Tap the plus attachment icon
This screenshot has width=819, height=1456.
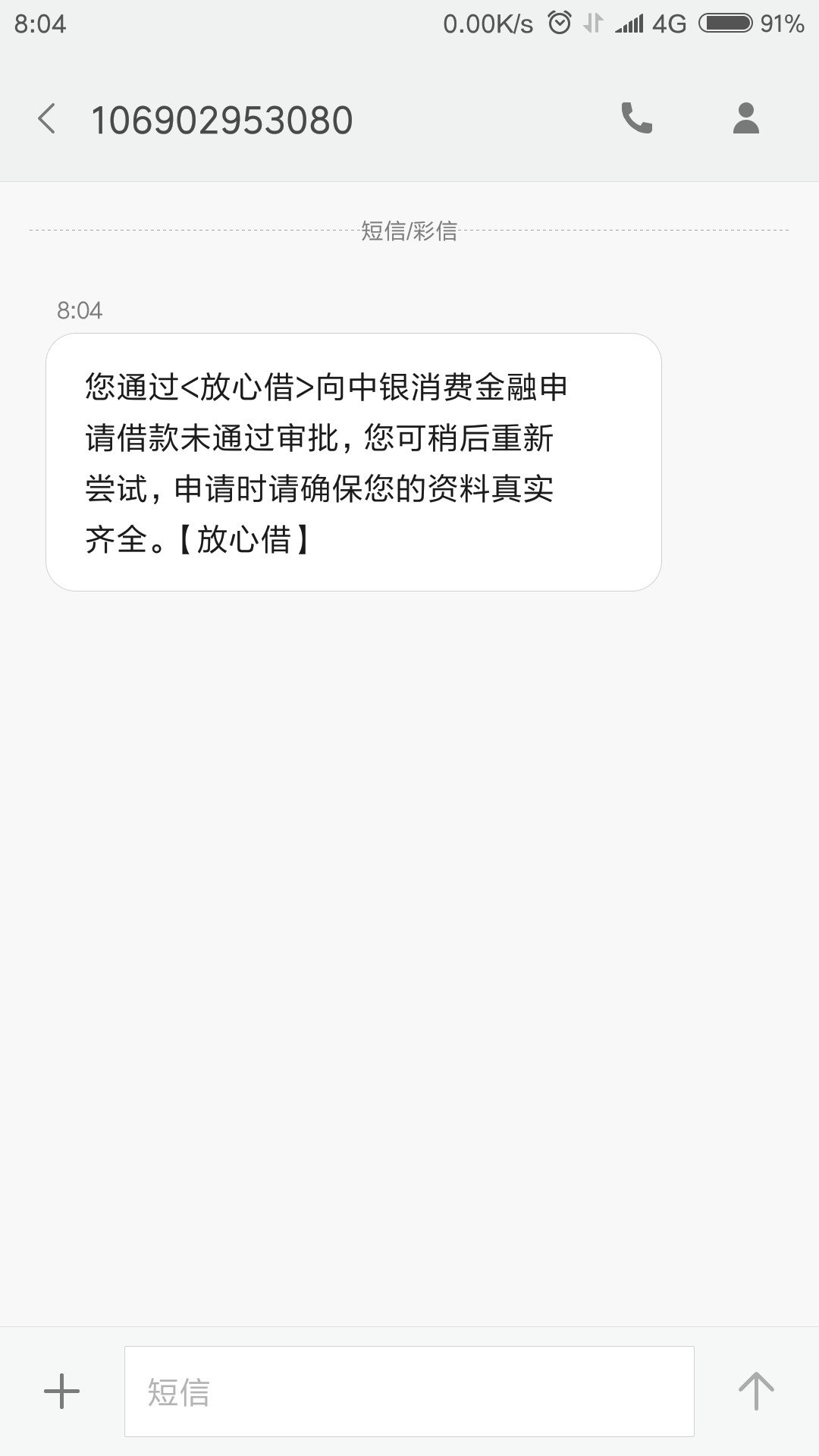[62, 1392]
